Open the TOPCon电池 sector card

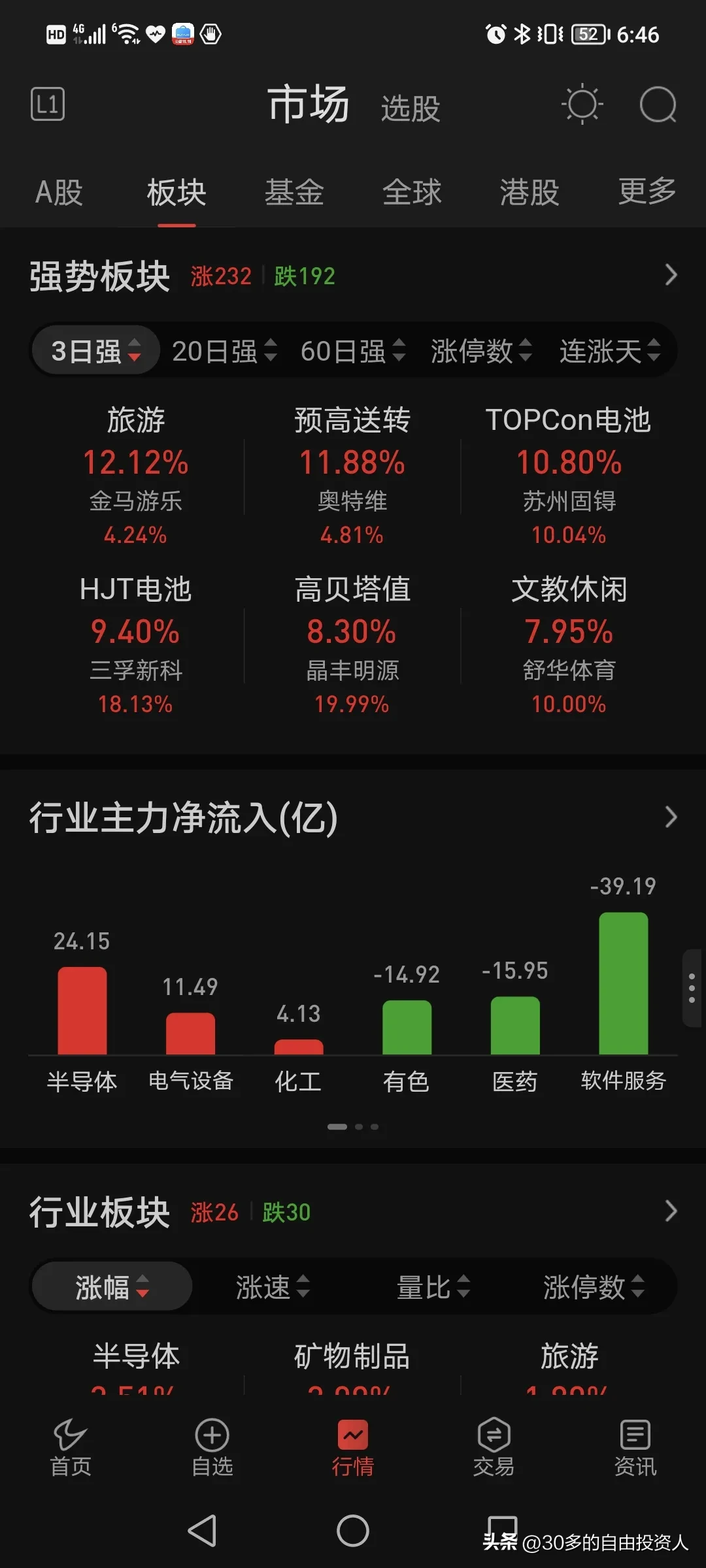[x=569, y=476]
